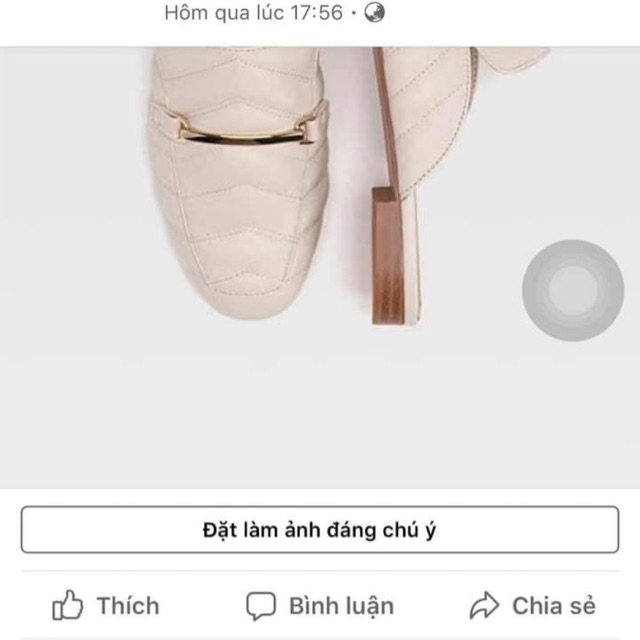
Task: Tap "Đặt làm ảnh đáng chú ý" button
Action: 320,530
